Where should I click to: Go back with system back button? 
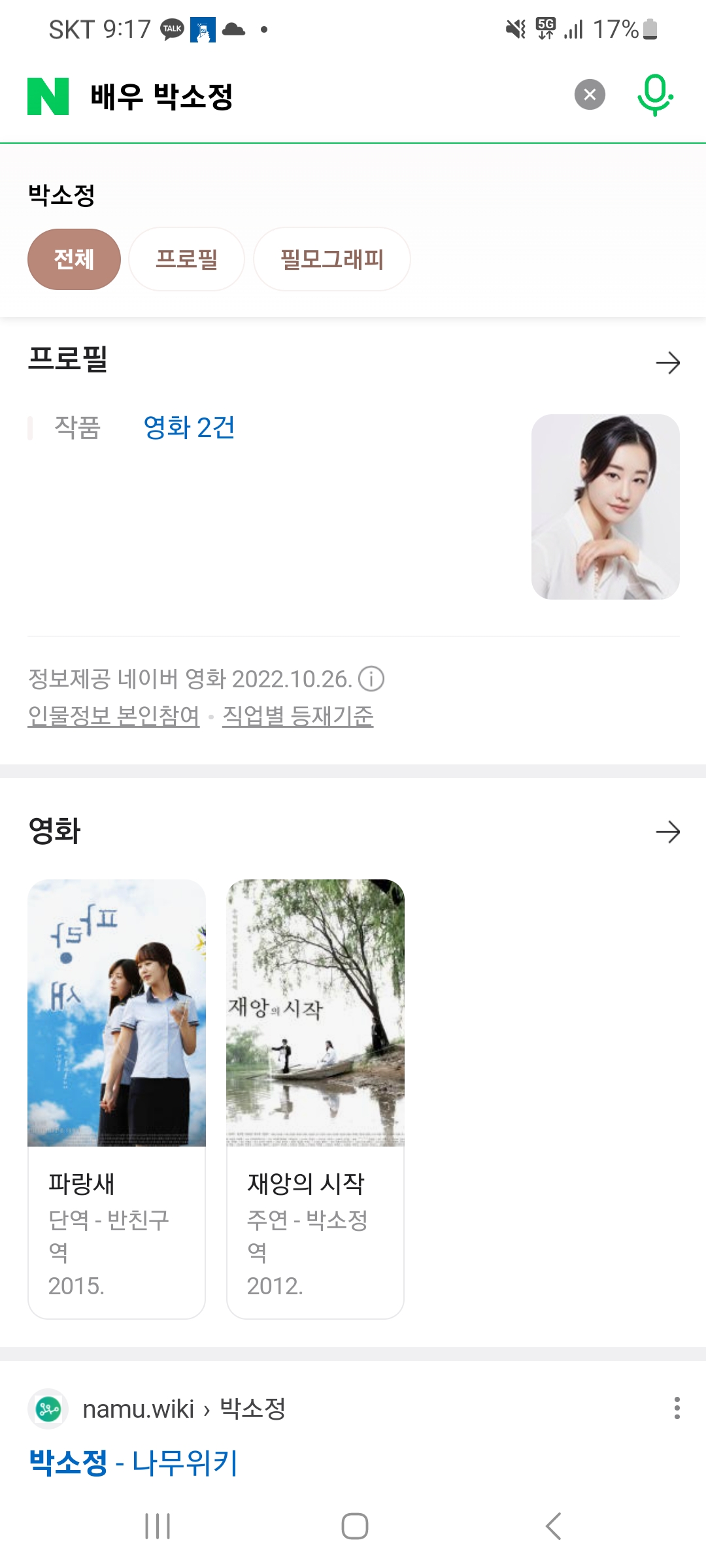[x=553, y=1526]
